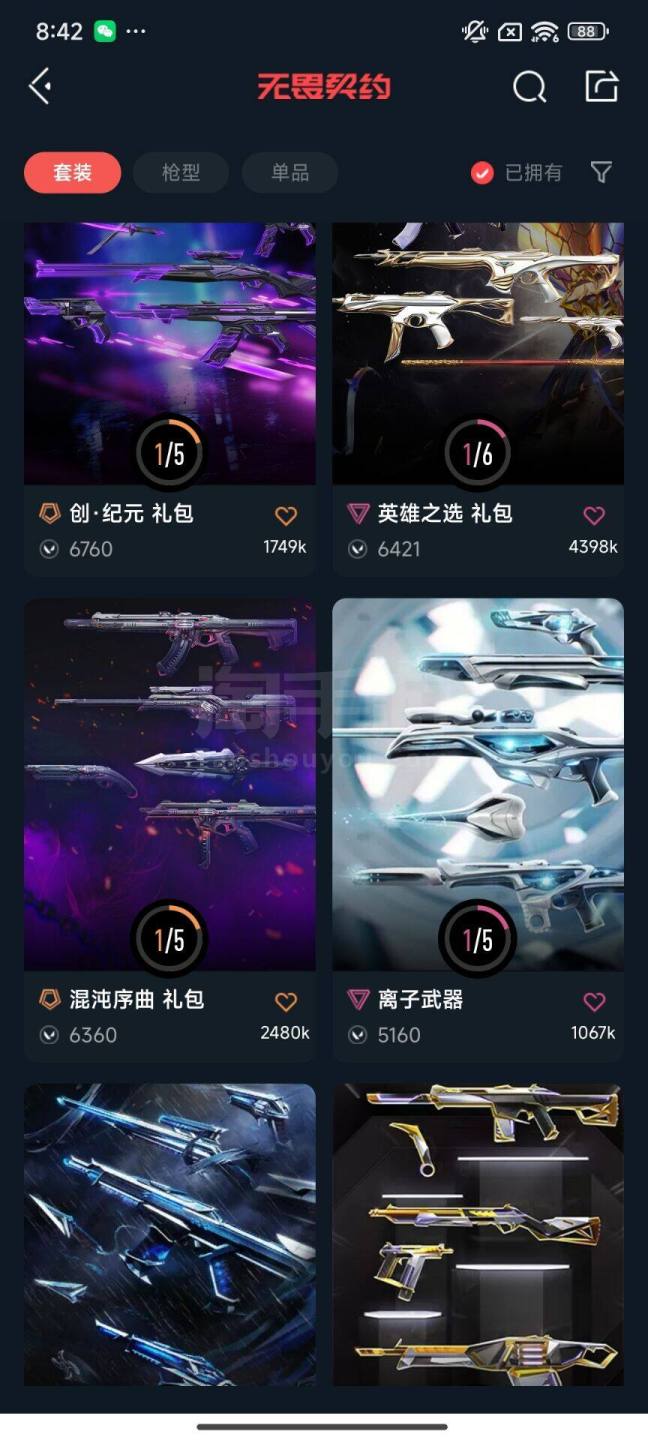Favorite the 离子武器 bundle with its heart
Viewport: 648px width, 1440px height.
(594, 1002)
